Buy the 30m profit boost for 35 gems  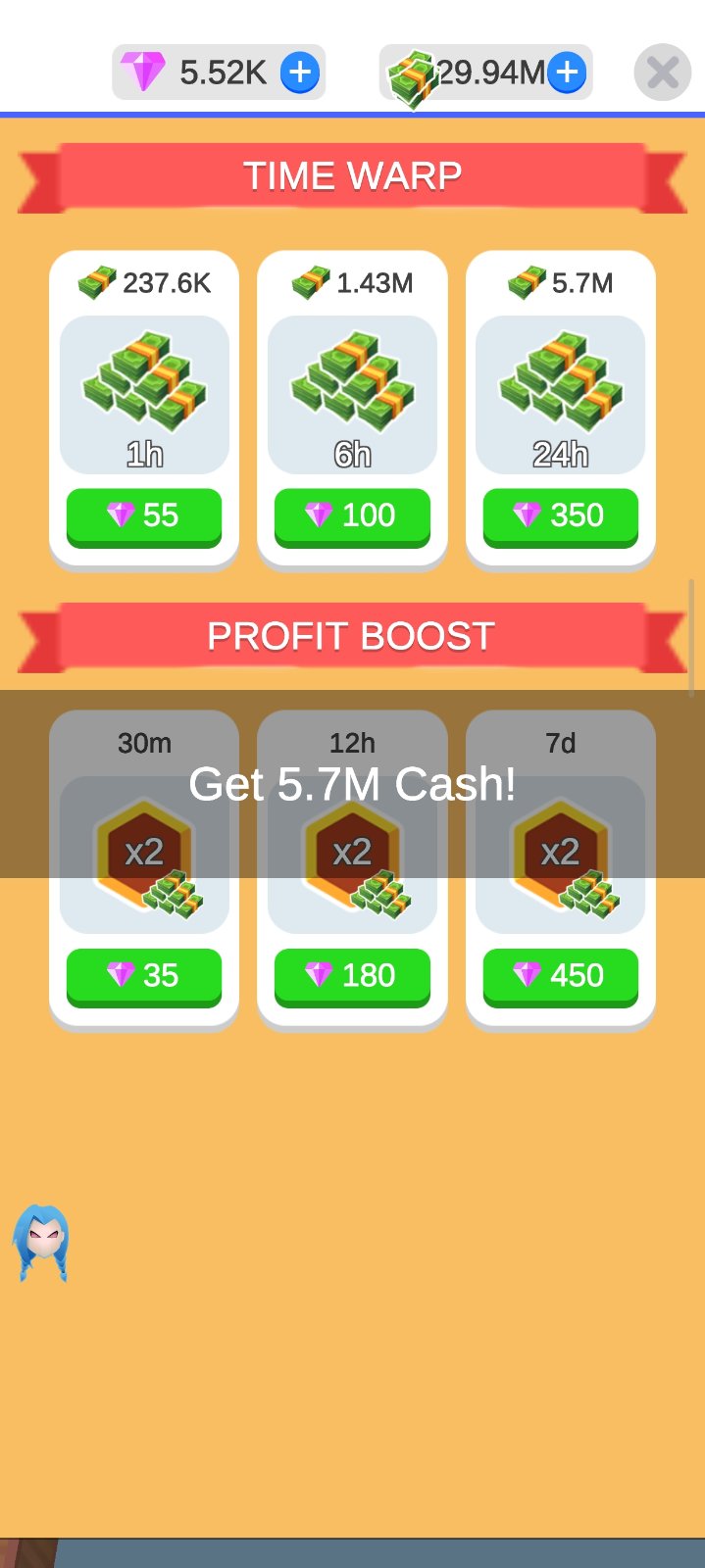coord(144,976)
